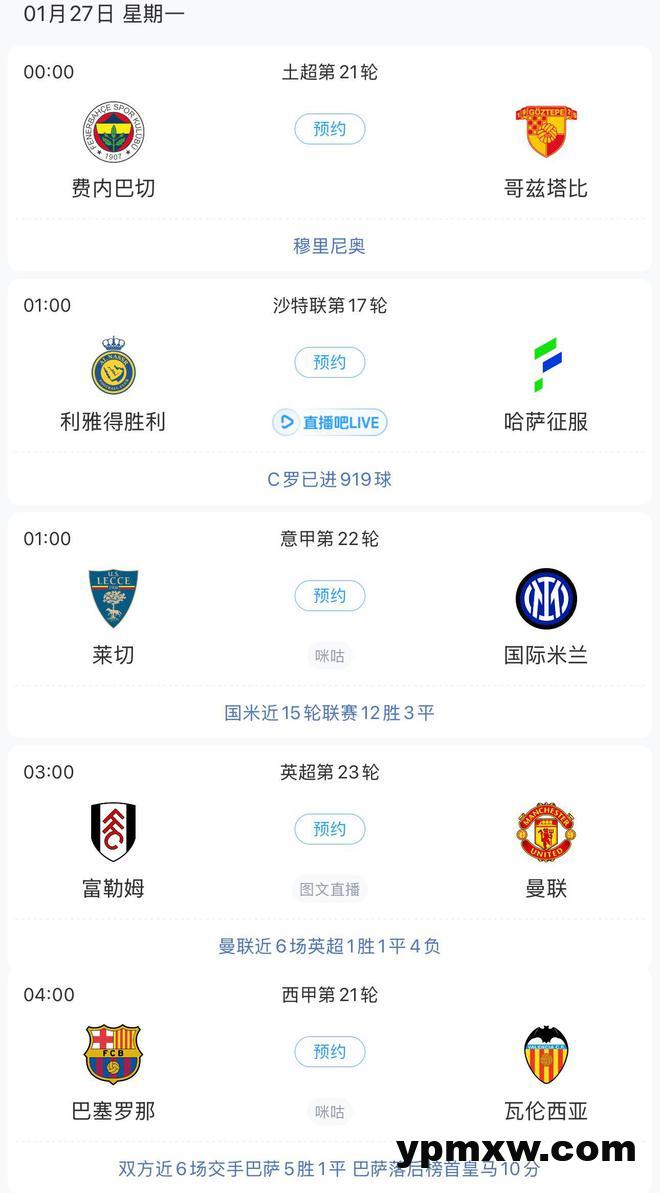Reserve the 富勒姆 vs 曼联 match
Screen dimensions: 660x1193
pos(329,829)
